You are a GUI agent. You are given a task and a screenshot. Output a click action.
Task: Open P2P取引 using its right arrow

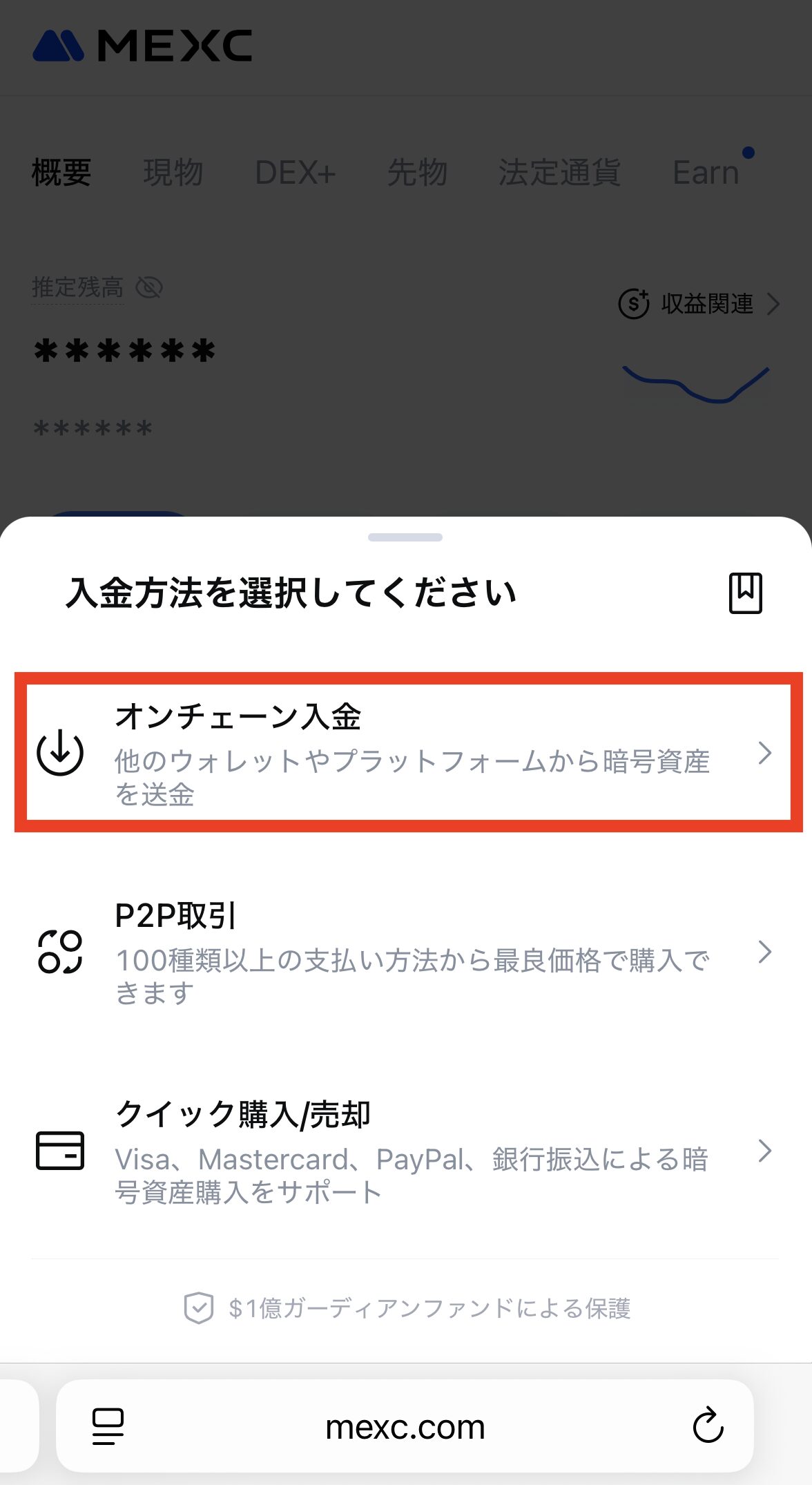(x=764, y=953)
